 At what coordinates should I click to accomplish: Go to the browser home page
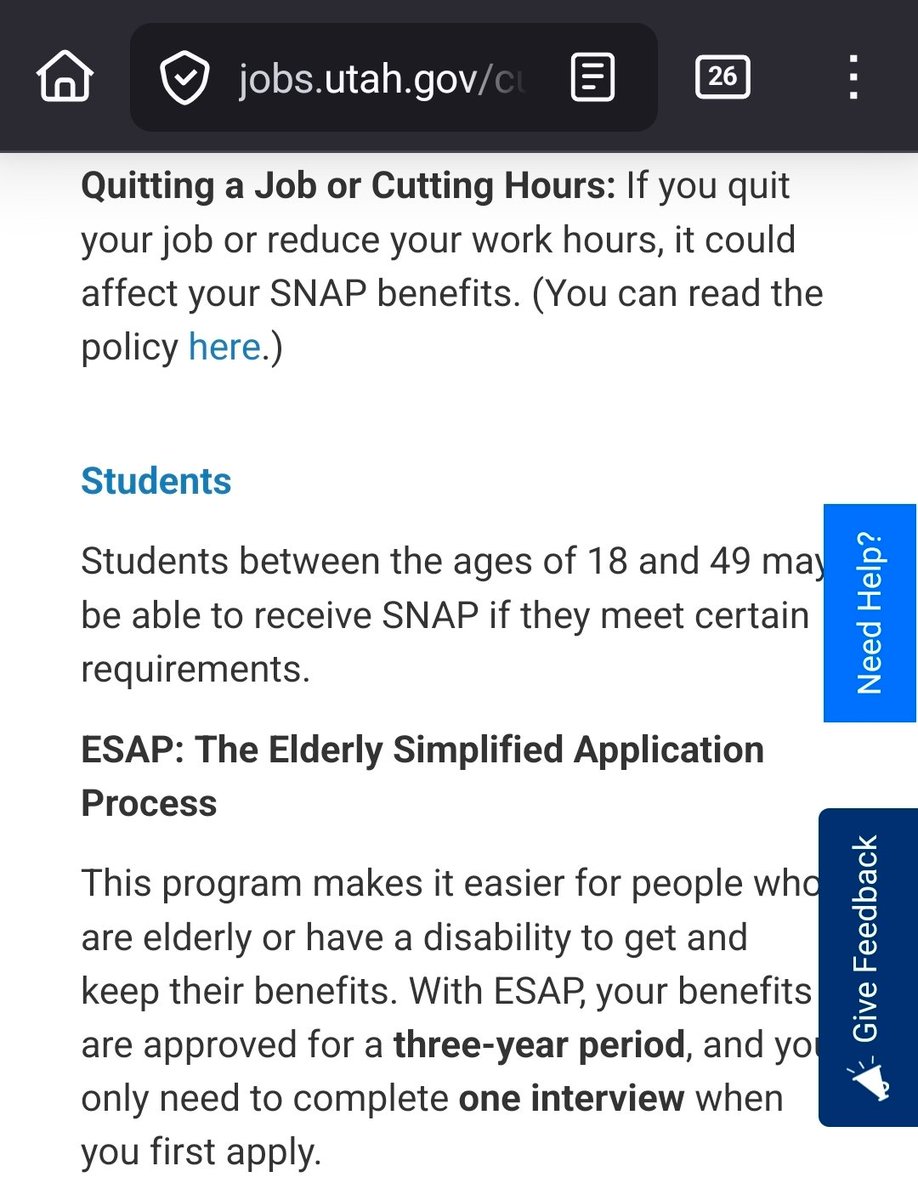tap(65, 77)
